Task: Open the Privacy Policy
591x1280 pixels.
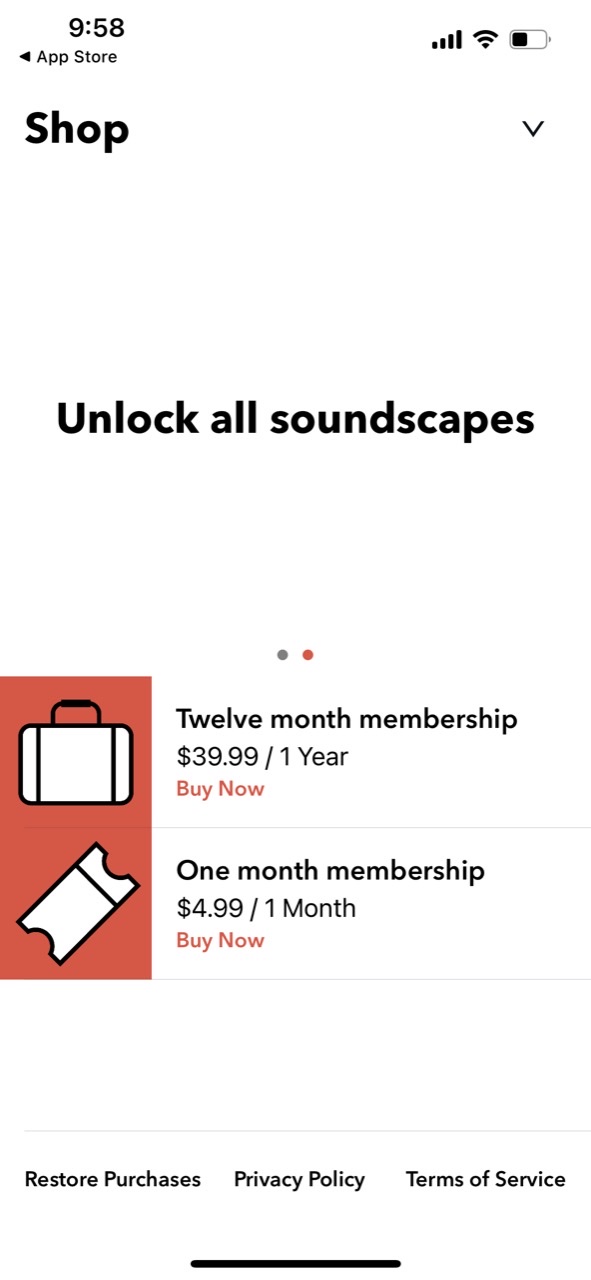Action: (299, 1179)
